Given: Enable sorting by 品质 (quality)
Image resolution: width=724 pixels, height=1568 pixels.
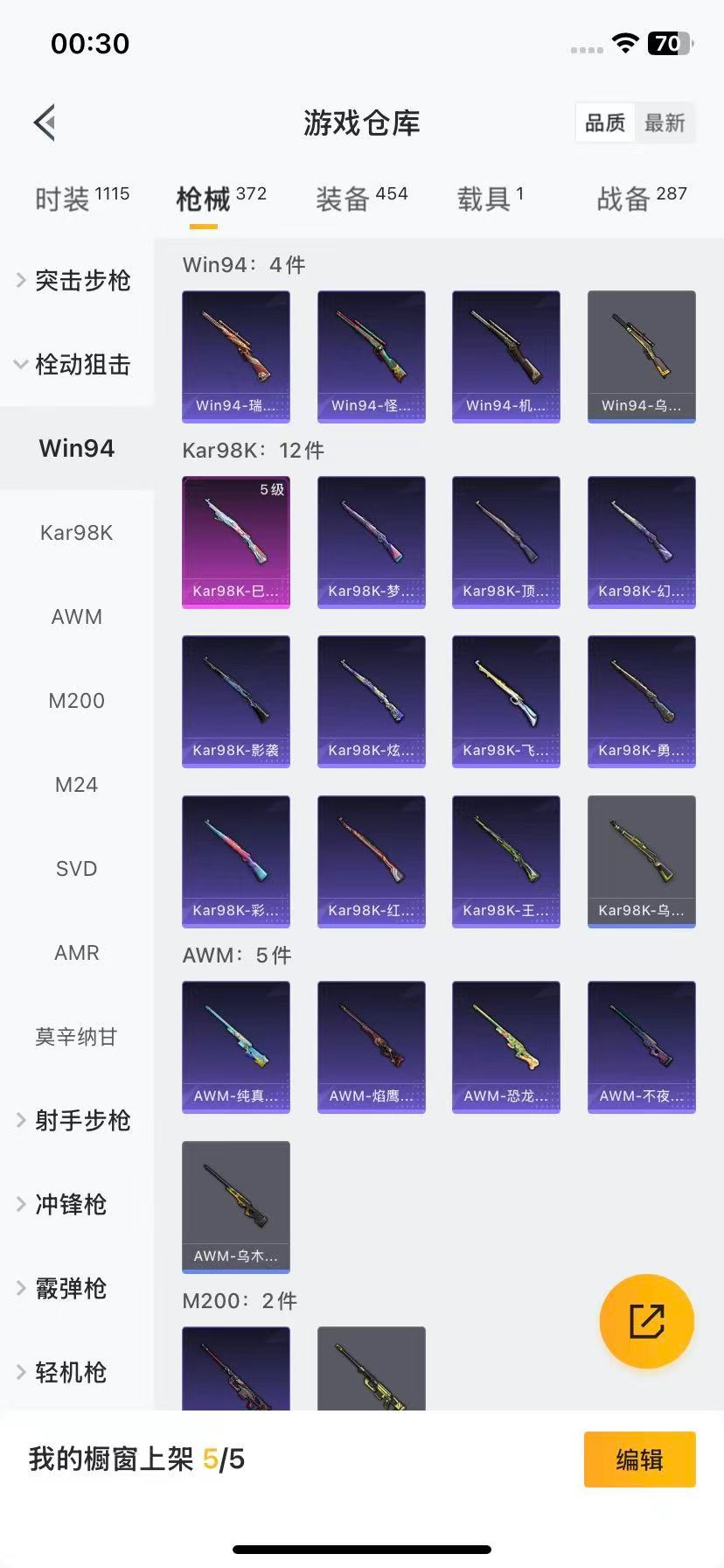Looking at the screenshot, I should 604,122.
